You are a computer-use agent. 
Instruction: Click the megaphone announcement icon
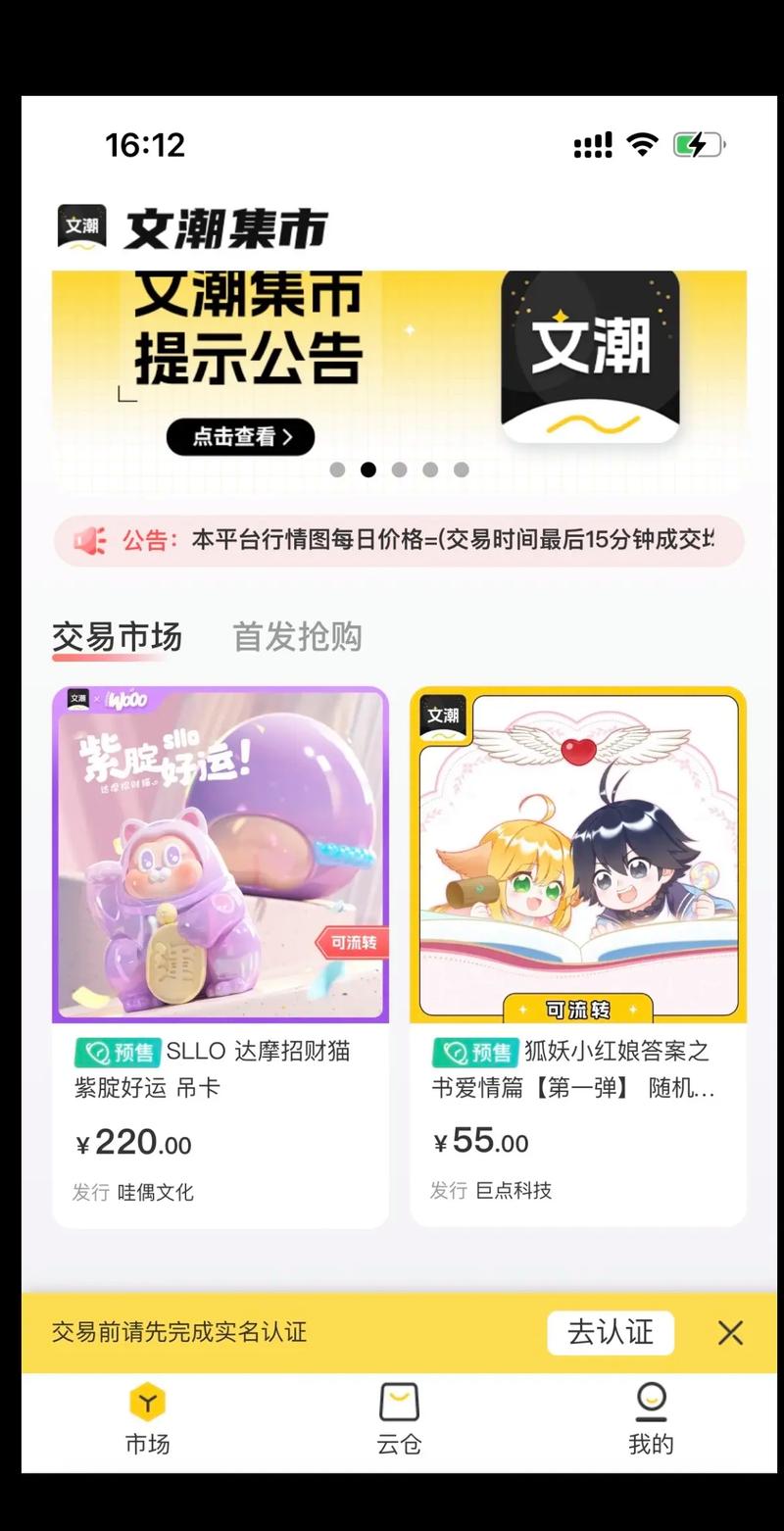87,538
